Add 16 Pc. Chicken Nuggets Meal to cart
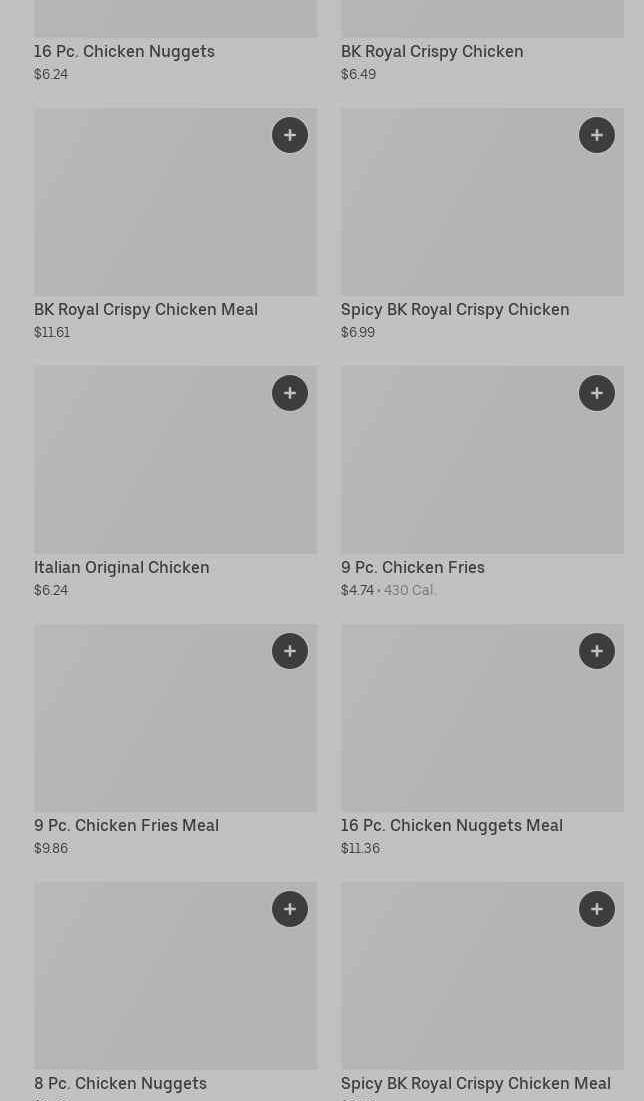The width and height of the screenshot is (644, 1101). [597, 651]
